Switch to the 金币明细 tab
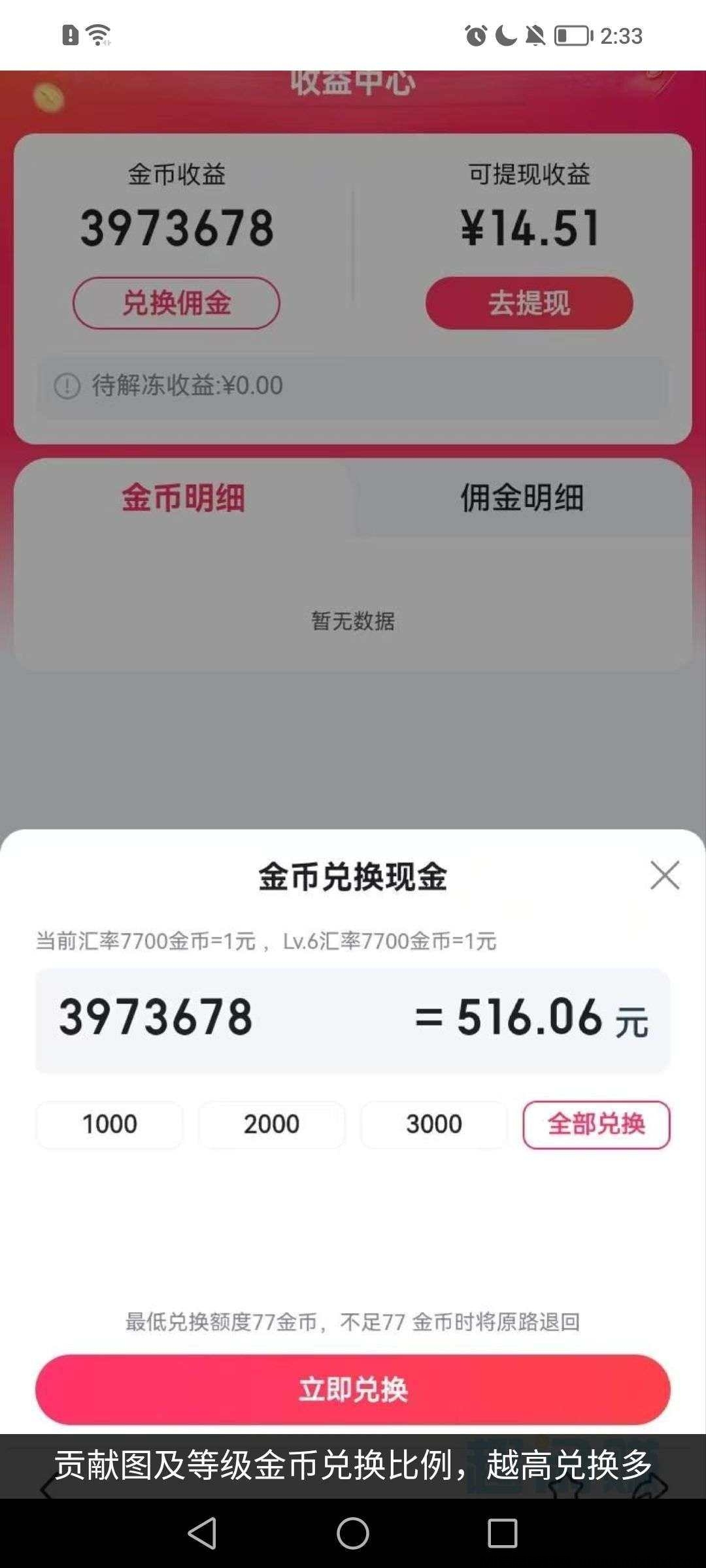 click(x=182, y=498)
